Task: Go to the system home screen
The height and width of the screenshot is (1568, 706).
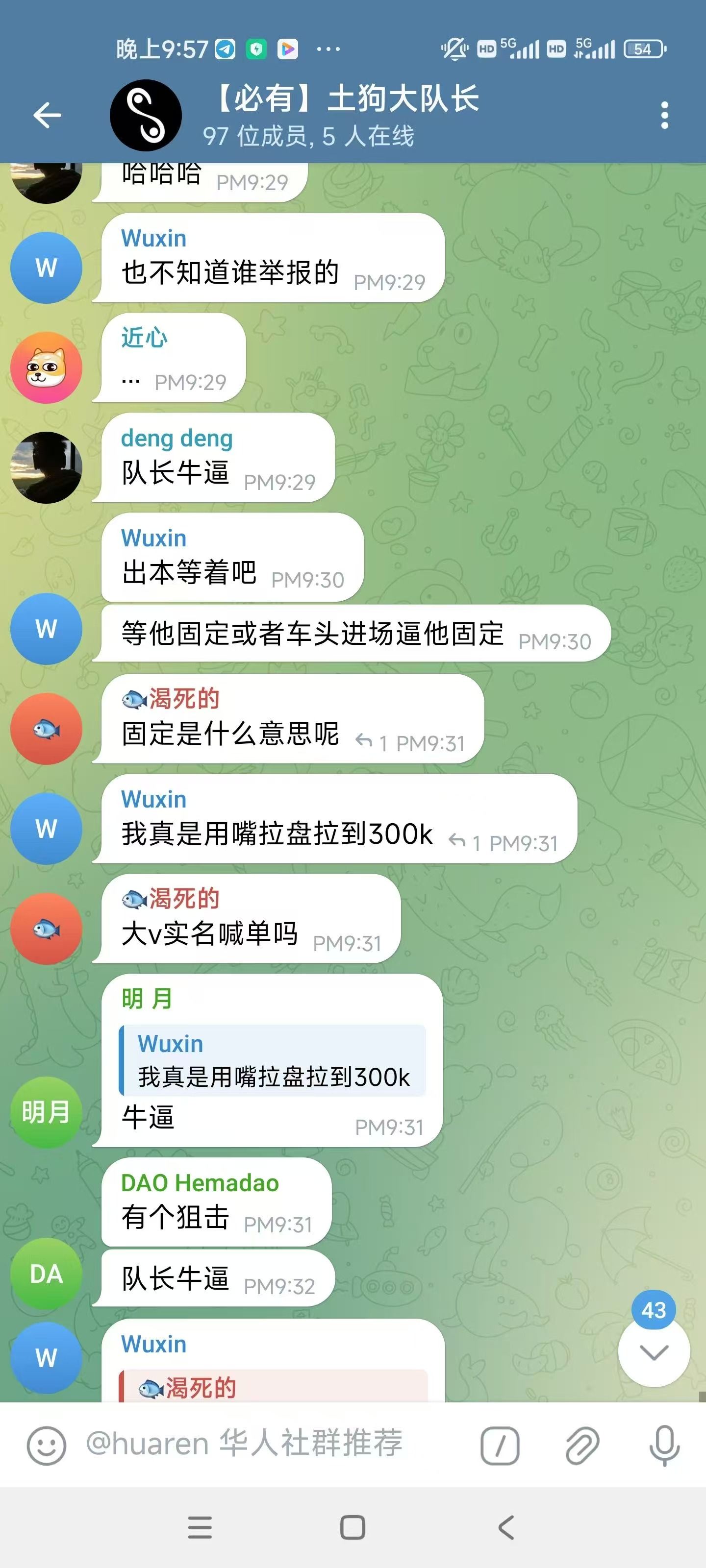Action: coord(353,1527)
